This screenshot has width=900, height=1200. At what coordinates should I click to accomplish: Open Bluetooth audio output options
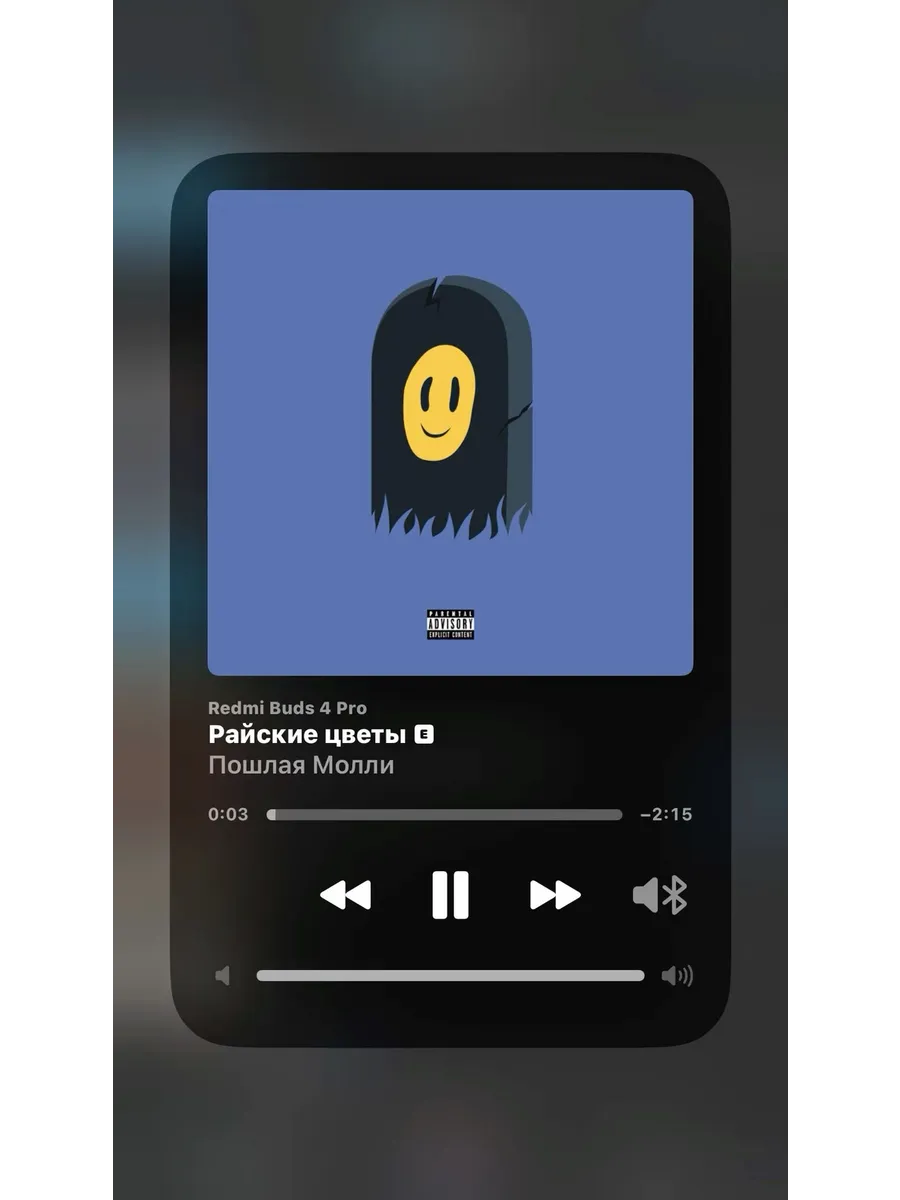661,894
